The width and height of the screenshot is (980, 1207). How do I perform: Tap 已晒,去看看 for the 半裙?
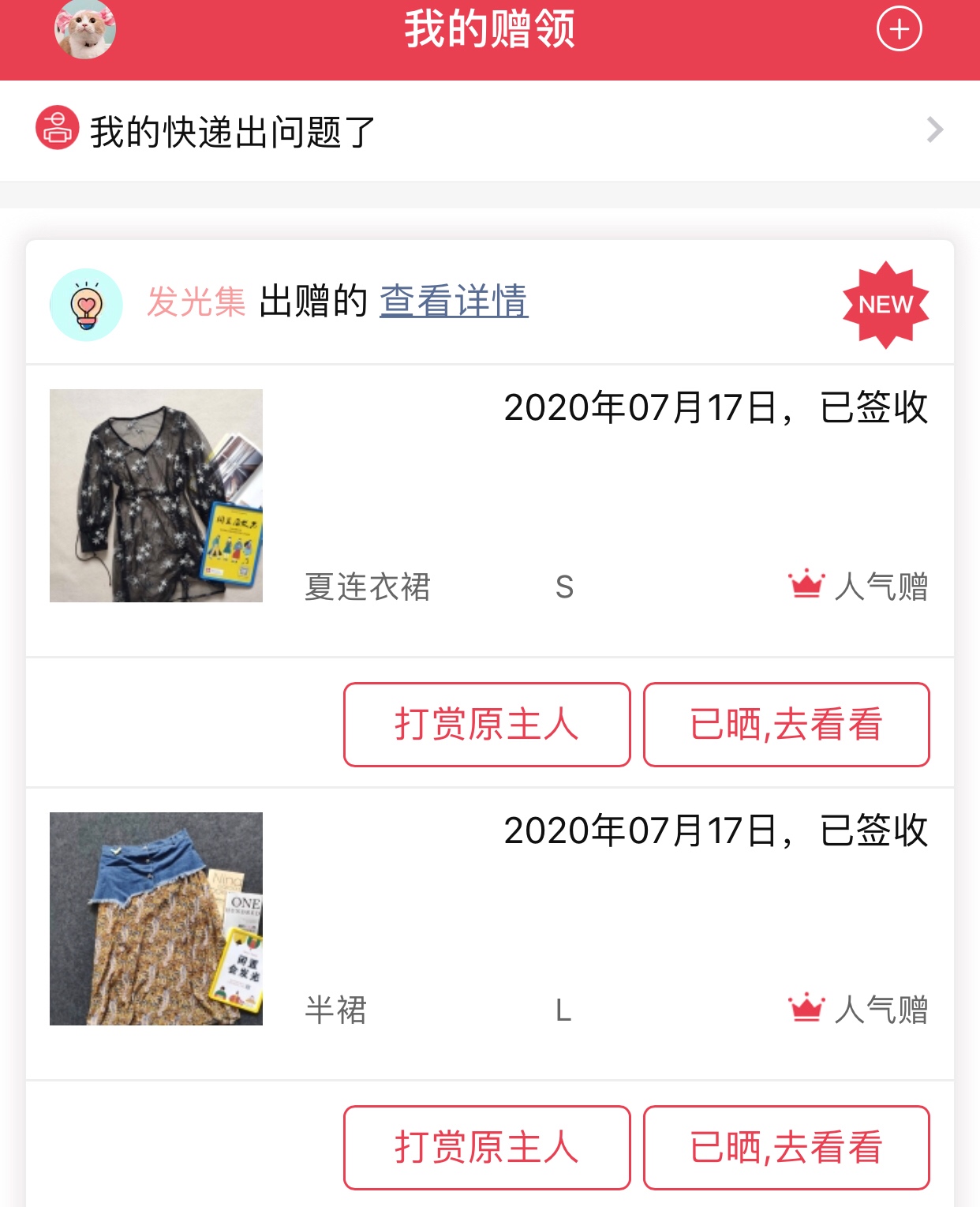tap(786, 1148)
